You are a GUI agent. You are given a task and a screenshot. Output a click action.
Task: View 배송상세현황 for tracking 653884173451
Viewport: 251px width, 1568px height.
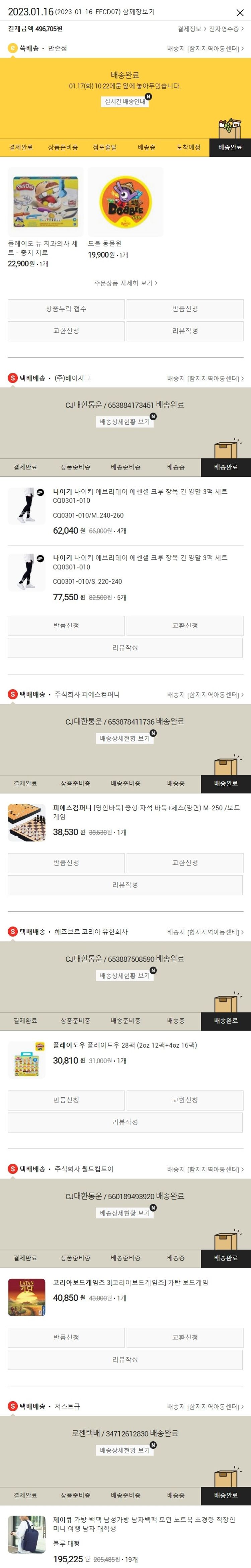pos(124,421)
